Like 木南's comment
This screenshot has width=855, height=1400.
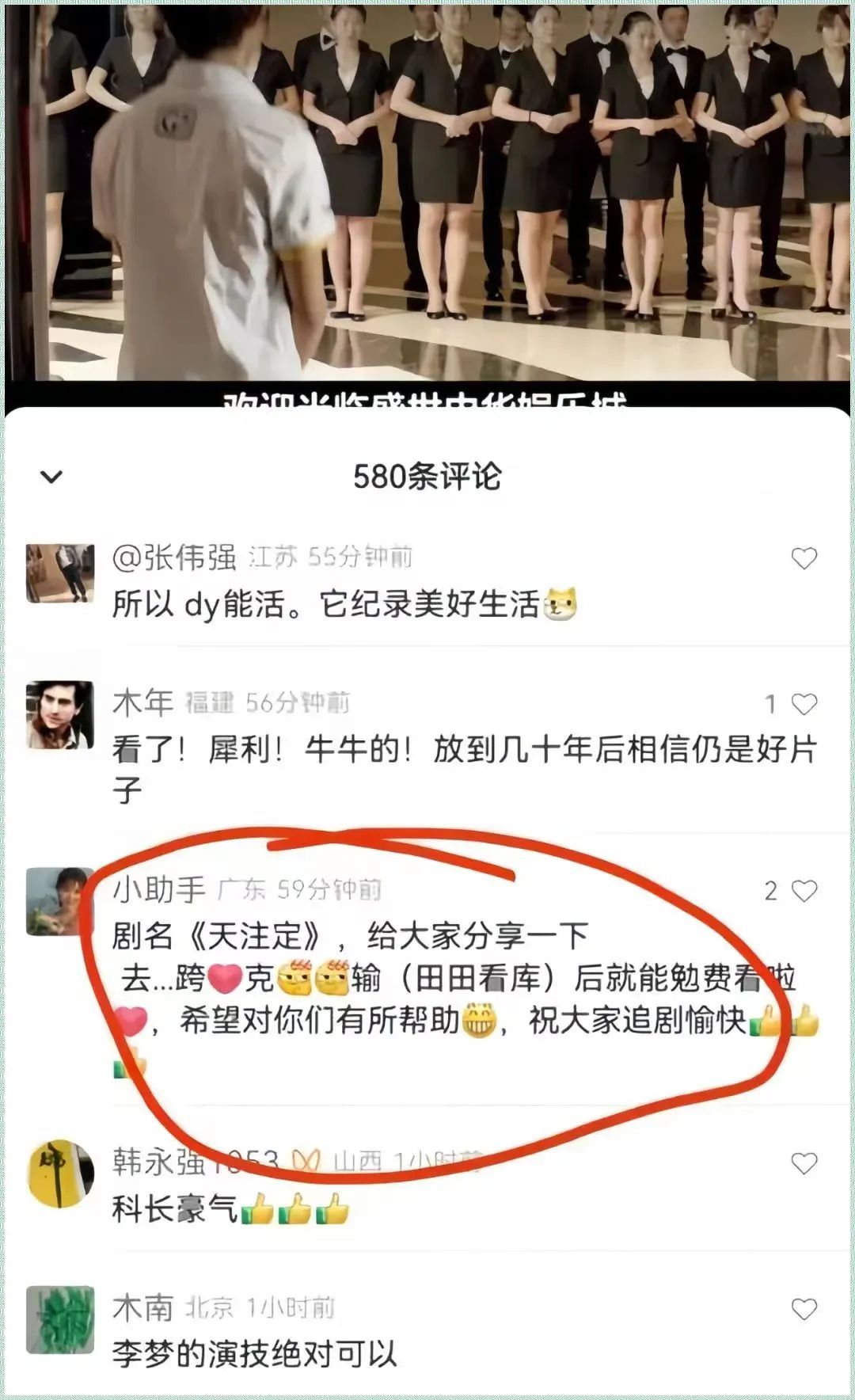click(804, 1309)
